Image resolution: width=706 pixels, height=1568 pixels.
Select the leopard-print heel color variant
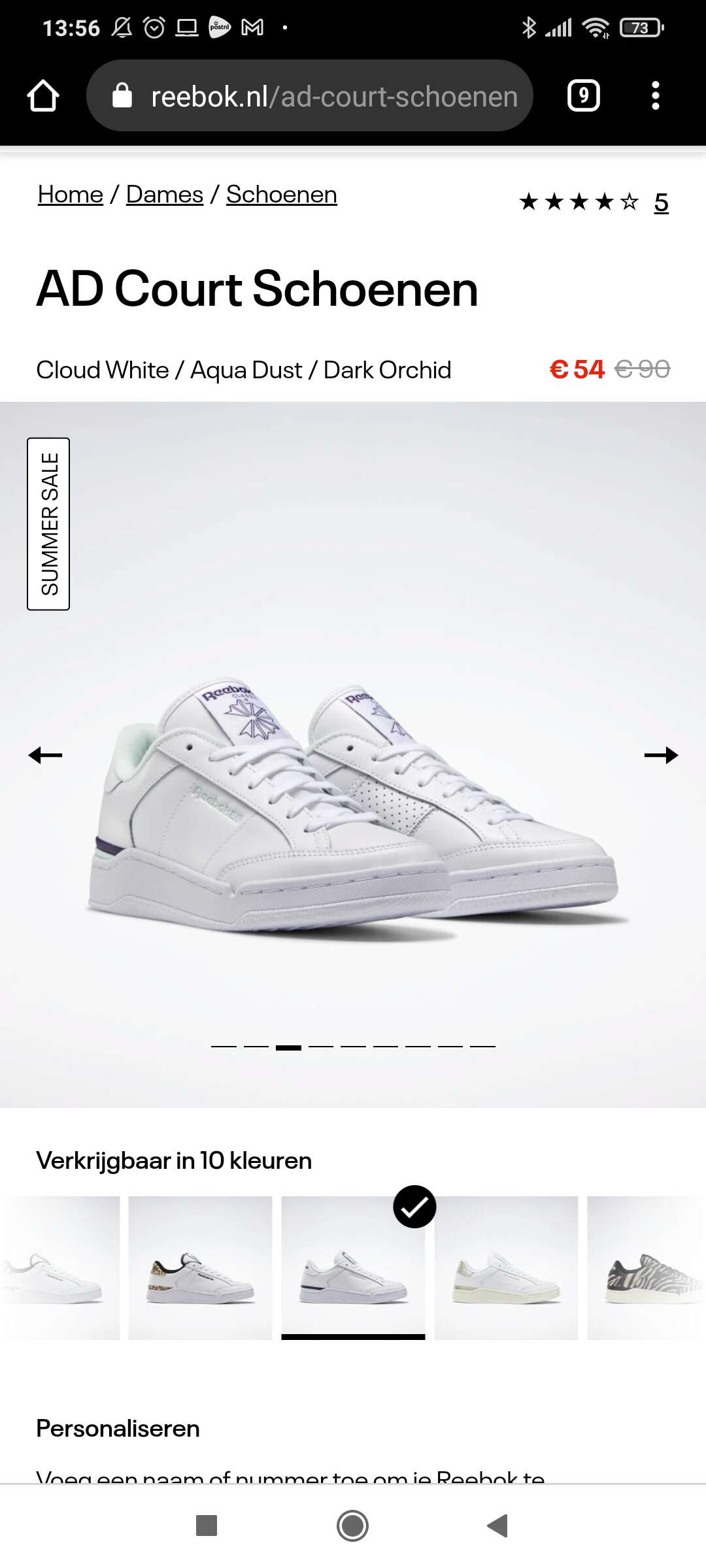pyautogui.click(x=200, y=1267)
